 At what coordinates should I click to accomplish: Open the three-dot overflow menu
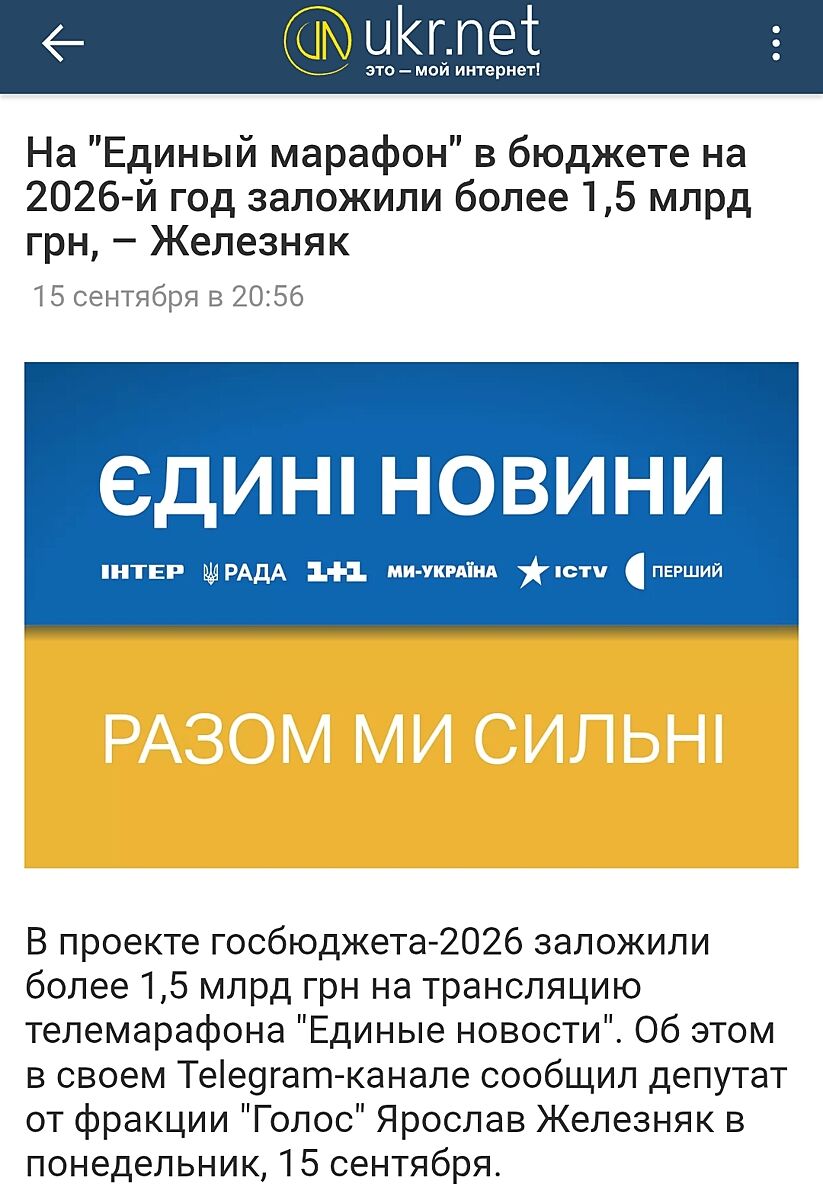point(776,44)
